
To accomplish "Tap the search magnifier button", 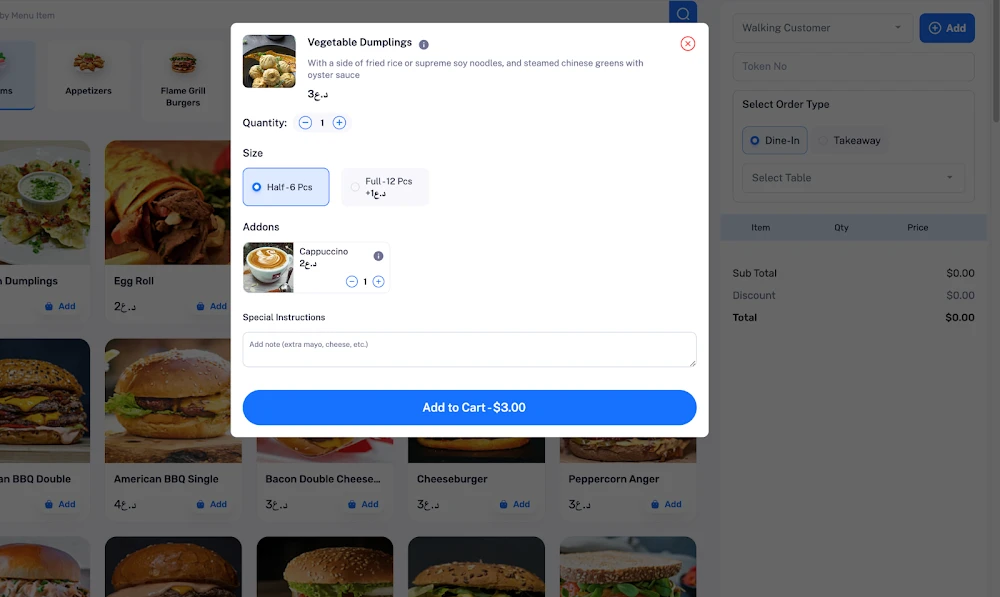I will tap(683, 14).
